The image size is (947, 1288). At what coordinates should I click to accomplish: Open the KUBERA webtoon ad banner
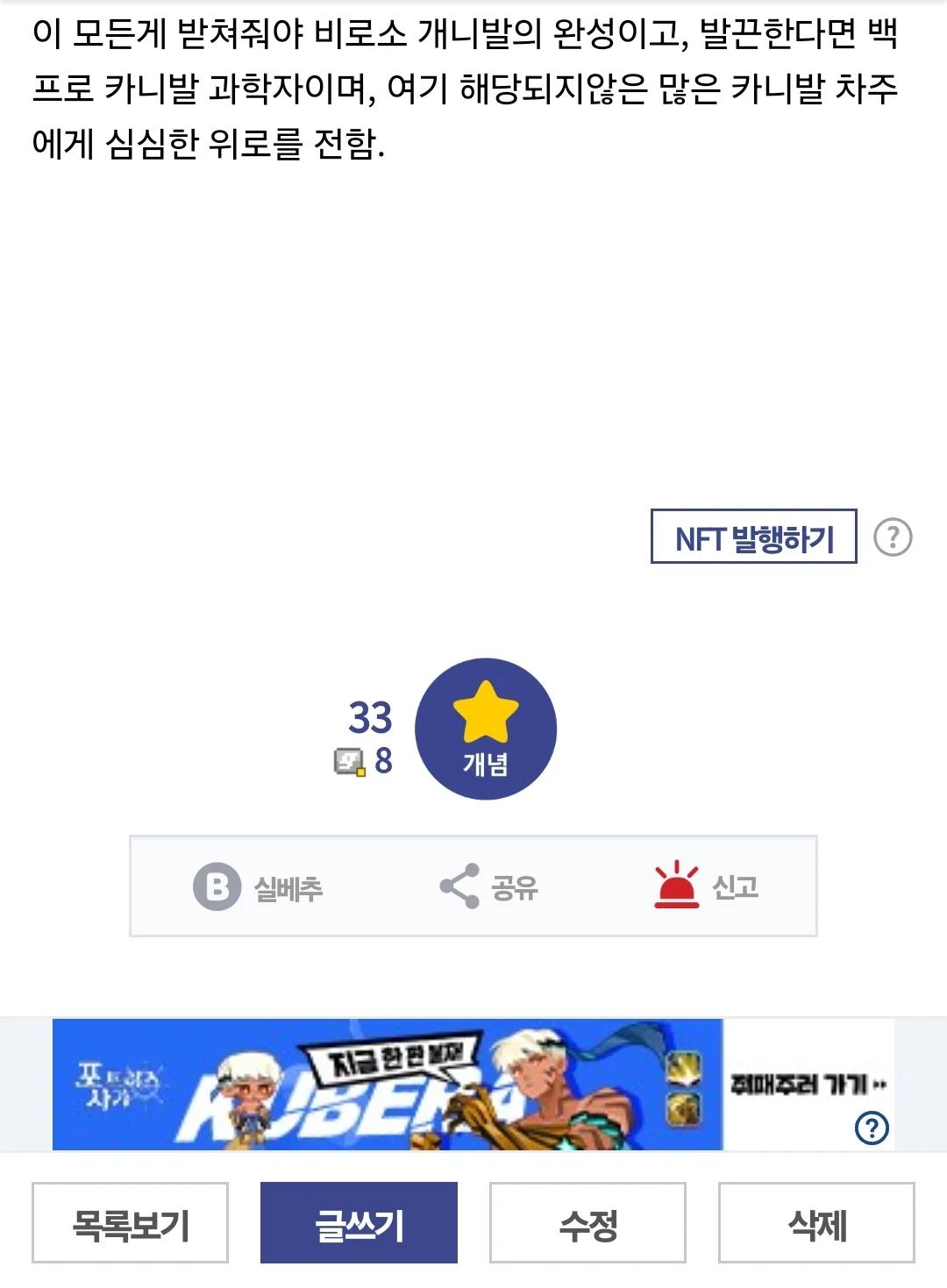[x=388, y=1085]
